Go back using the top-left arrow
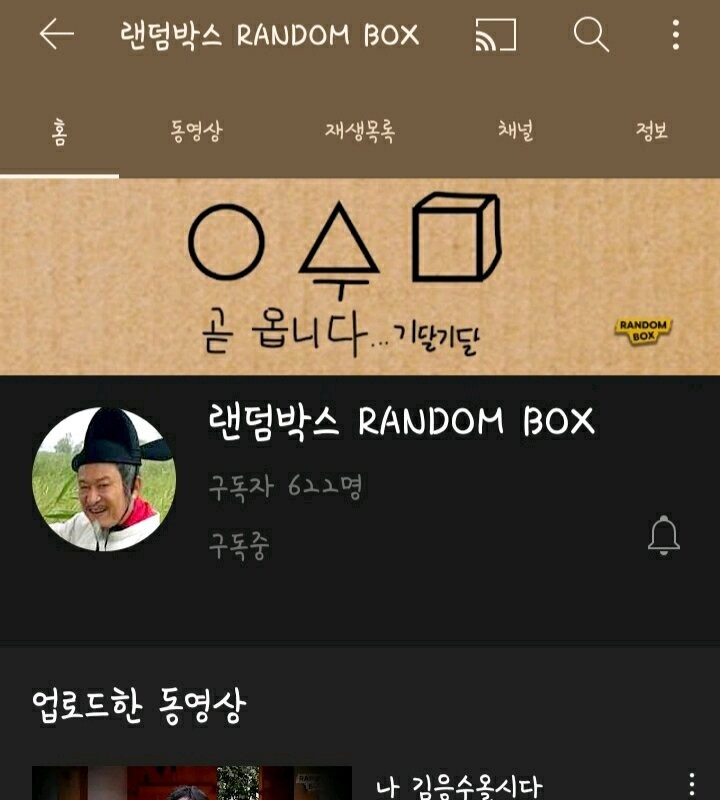 pyautogui.click(x=56, y=35)
